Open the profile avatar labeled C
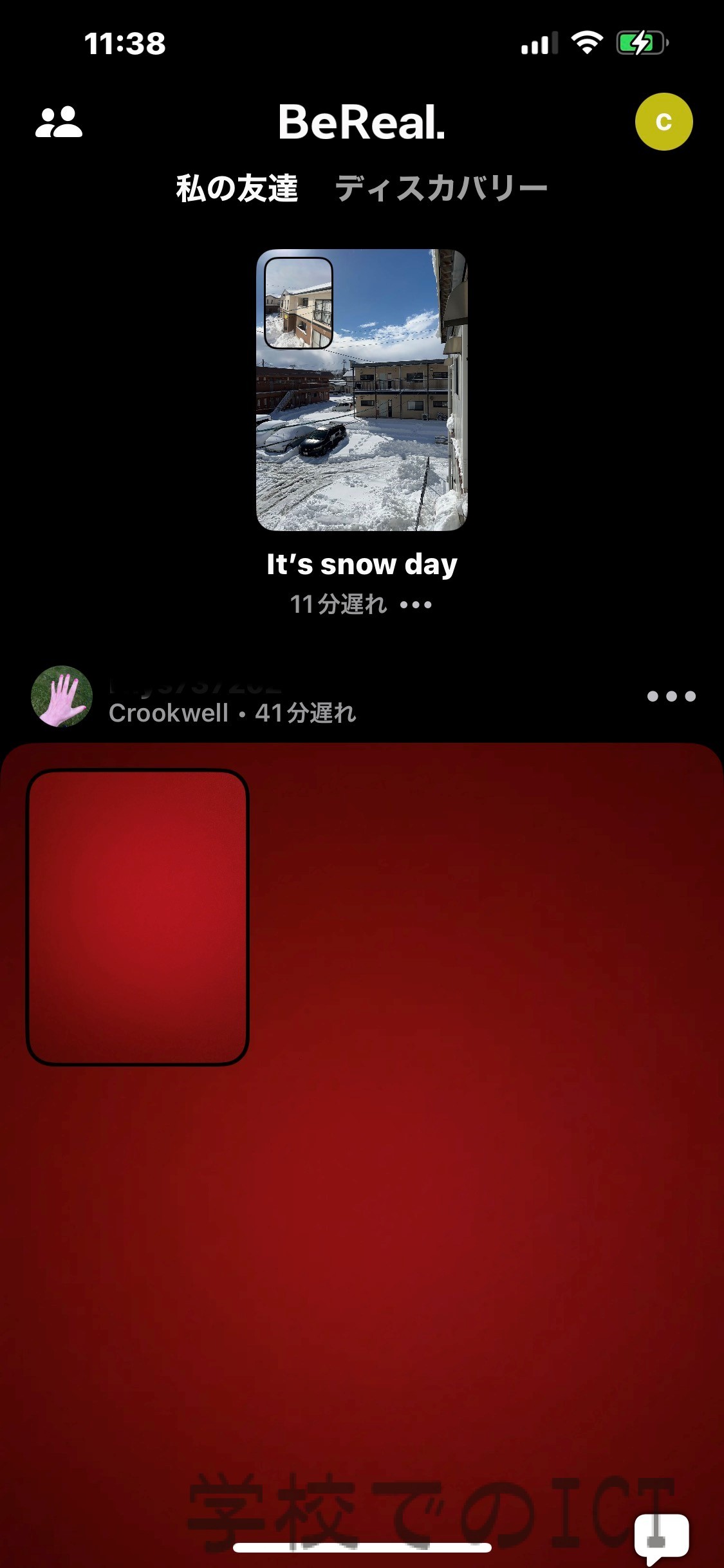 [x=664, y=122]
